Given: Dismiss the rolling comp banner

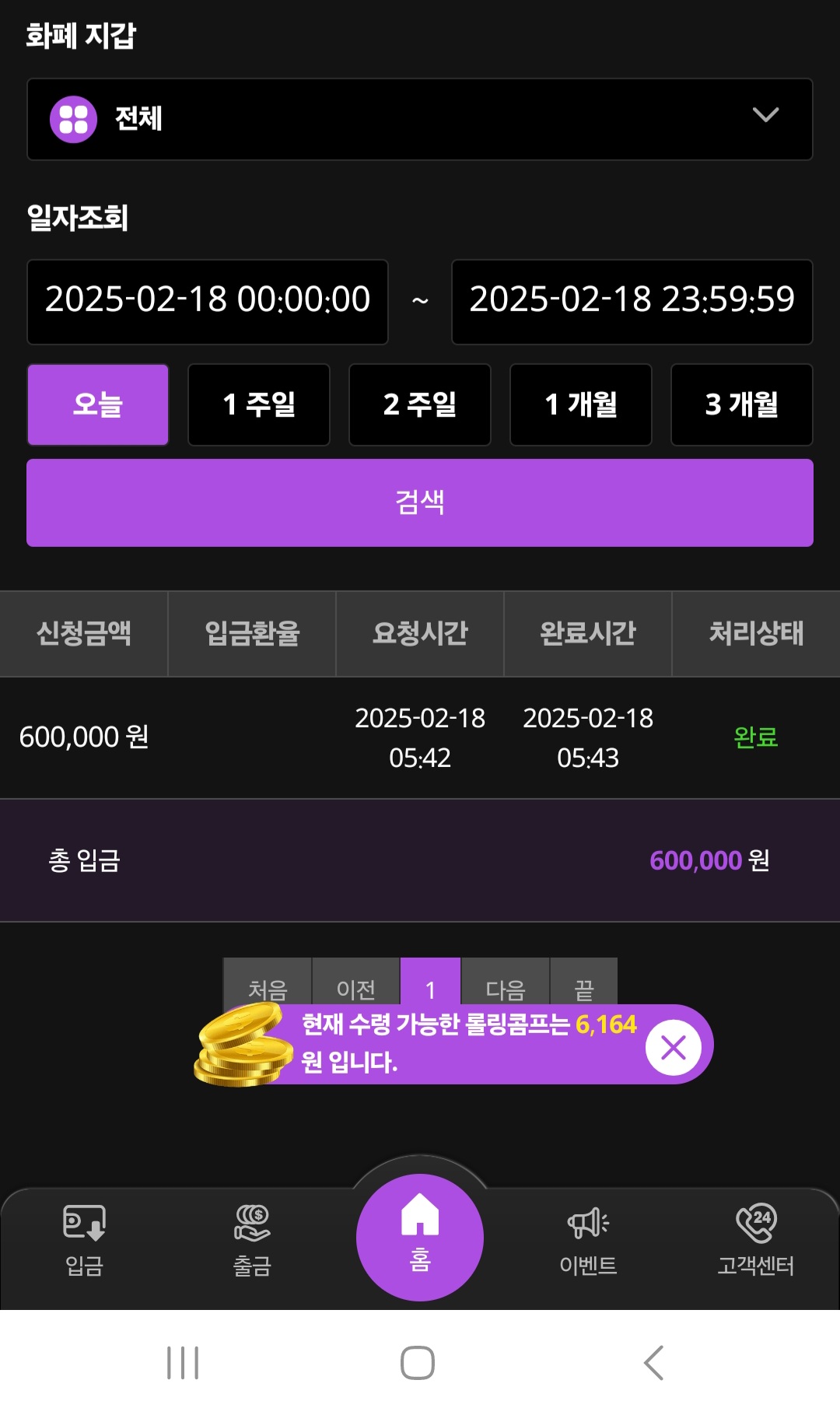Looking at the screenshot, I should (x=674, y=1047).
